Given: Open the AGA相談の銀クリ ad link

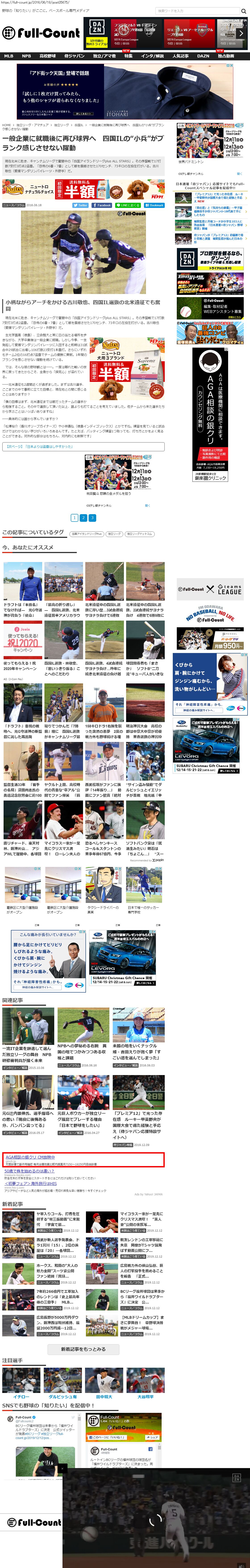Looking at the screenshot, I should click(30, 1157).
